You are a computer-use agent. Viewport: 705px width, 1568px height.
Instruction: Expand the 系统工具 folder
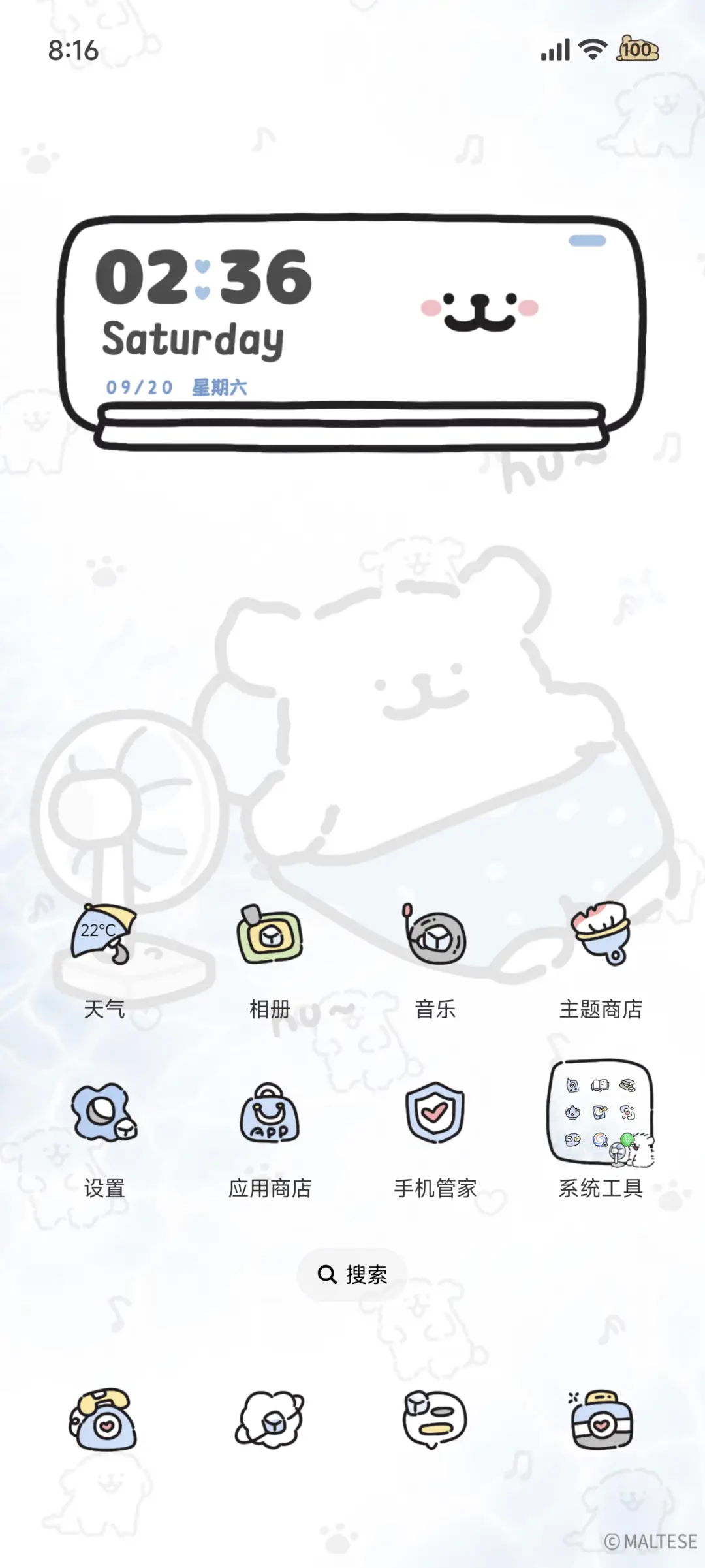pyautogui.click(x=601, y=1112)
